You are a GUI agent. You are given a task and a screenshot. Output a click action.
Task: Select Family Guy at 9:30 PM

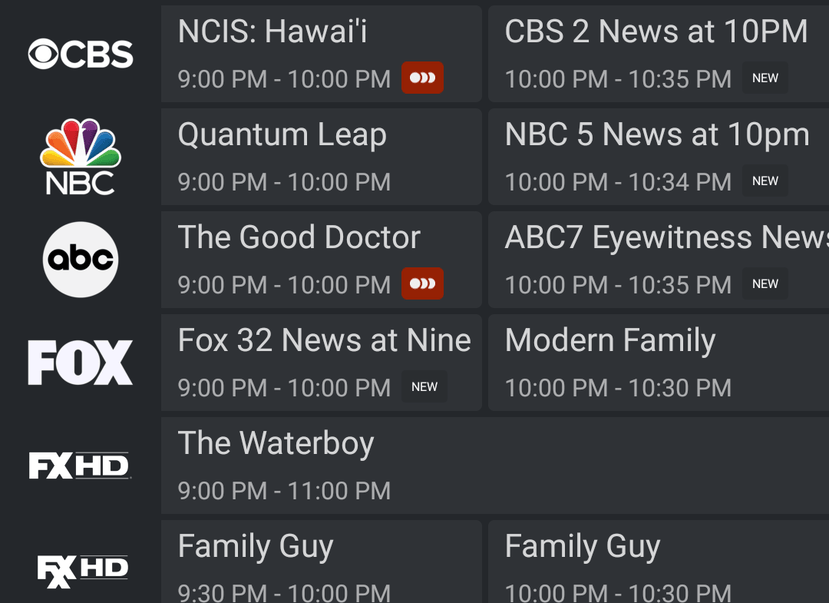click(320, 563)
